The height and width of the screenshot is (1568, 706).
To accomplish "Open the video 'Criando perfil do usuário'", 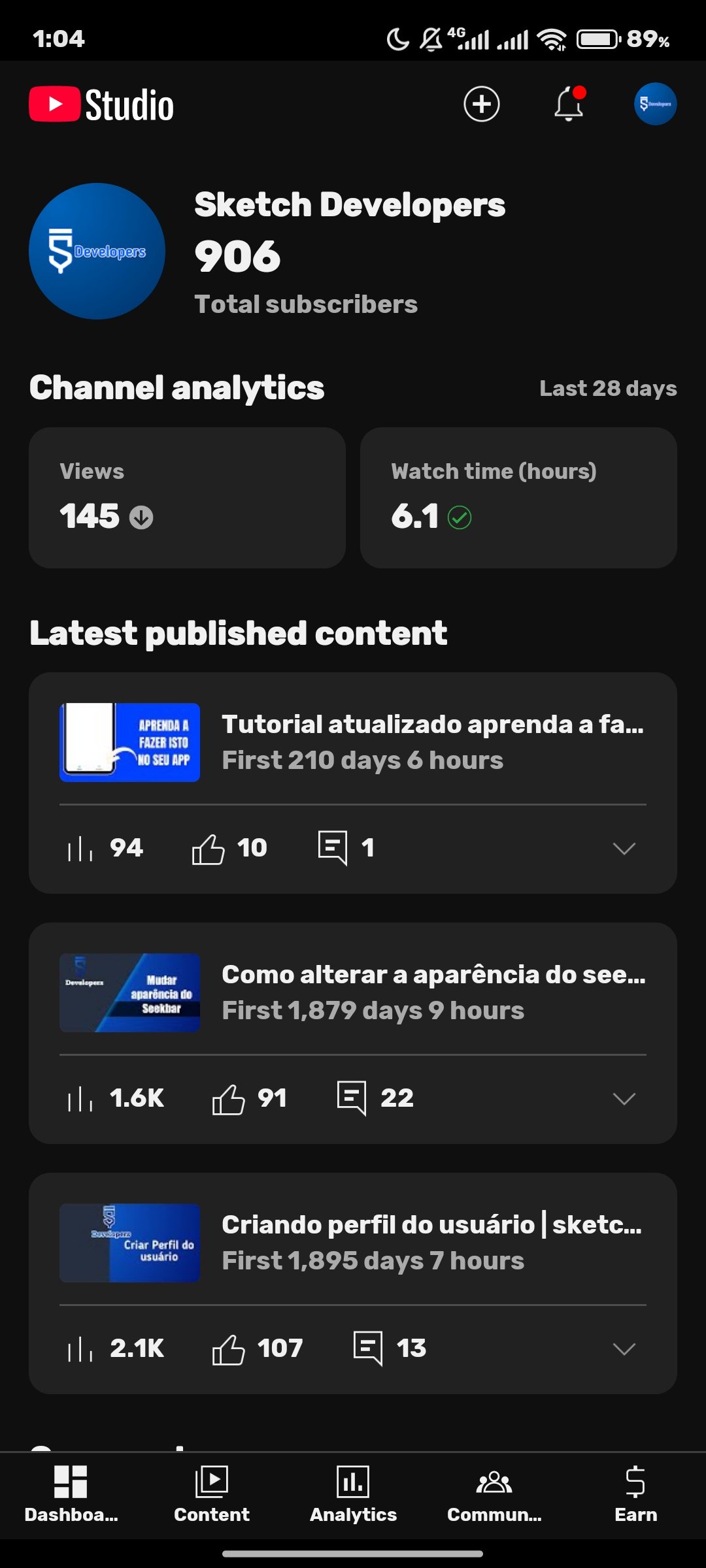I will [x=431, y=1242].
